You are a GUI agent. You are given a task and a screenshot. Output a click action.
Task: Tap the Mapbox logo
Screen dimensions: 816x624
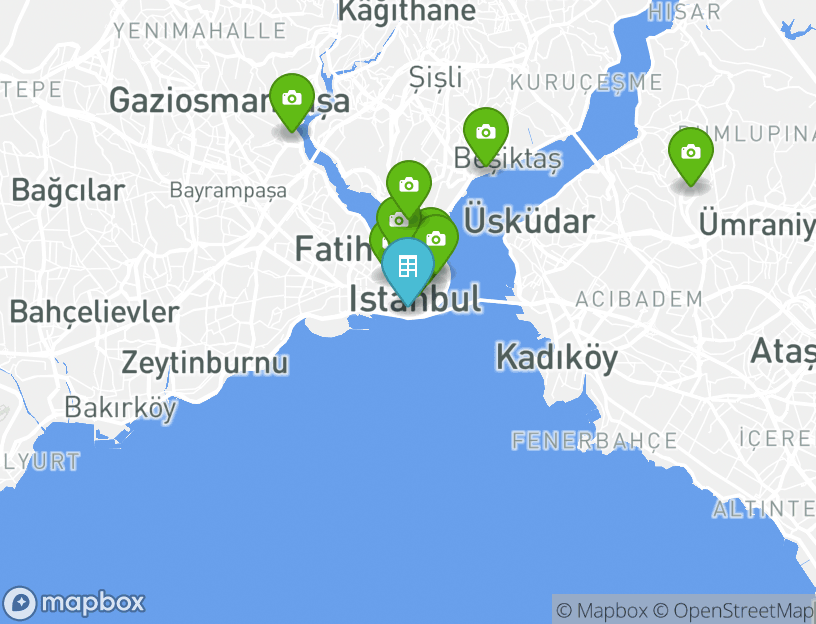click(75, 603)
